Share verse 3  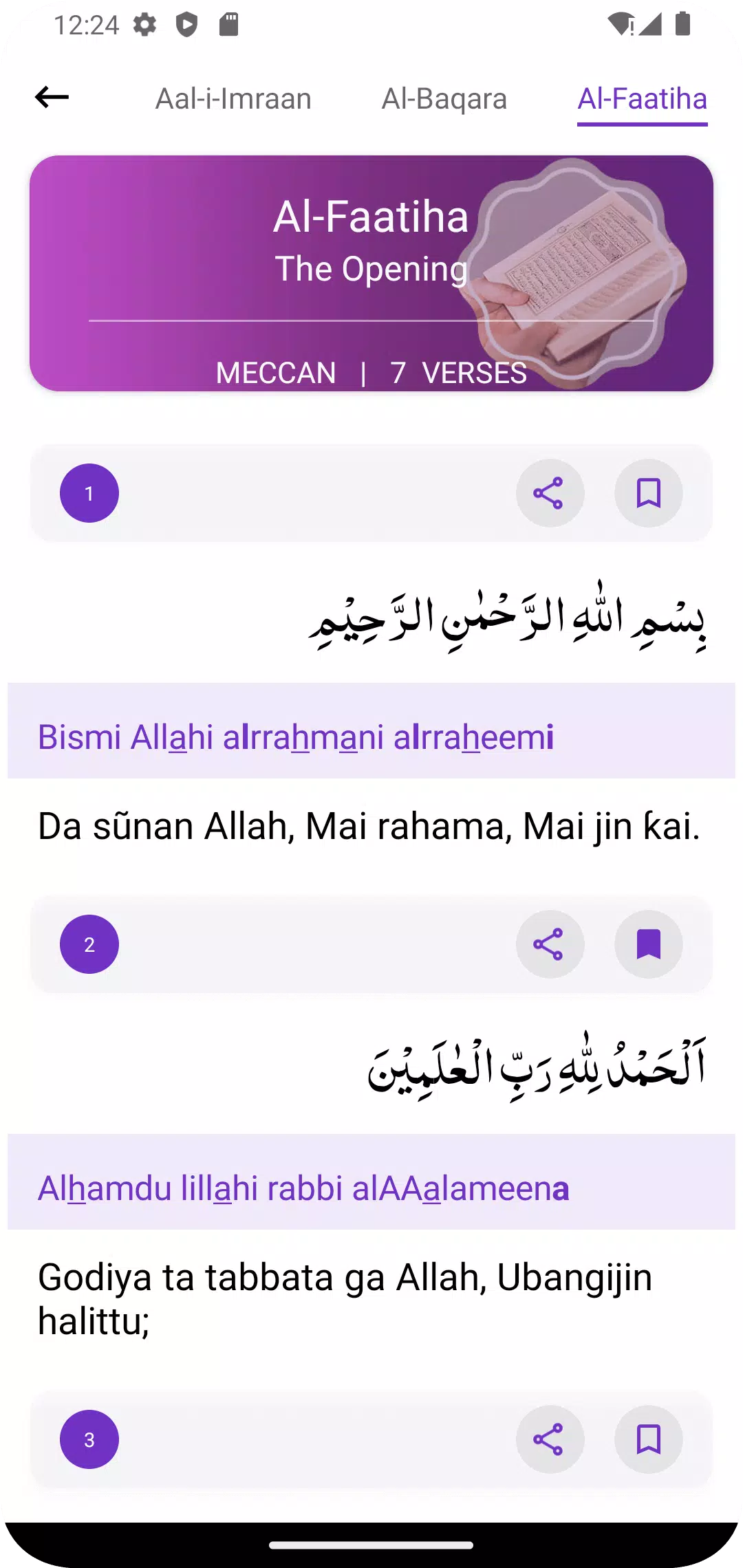(x=549, y=1439)
